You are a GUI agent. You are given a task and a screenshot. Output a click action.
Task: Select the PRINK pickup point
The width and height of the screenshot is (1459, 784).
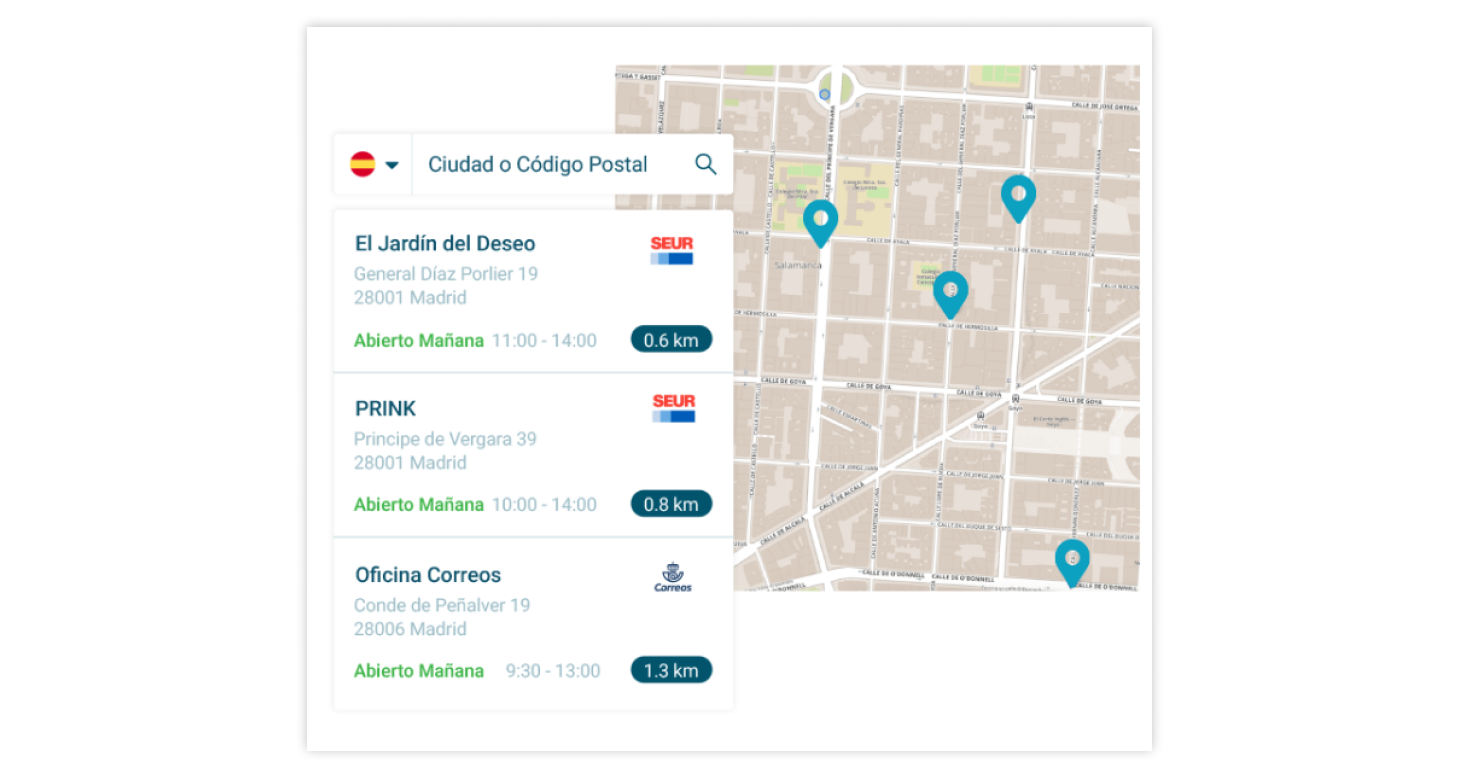pos(533,456)
